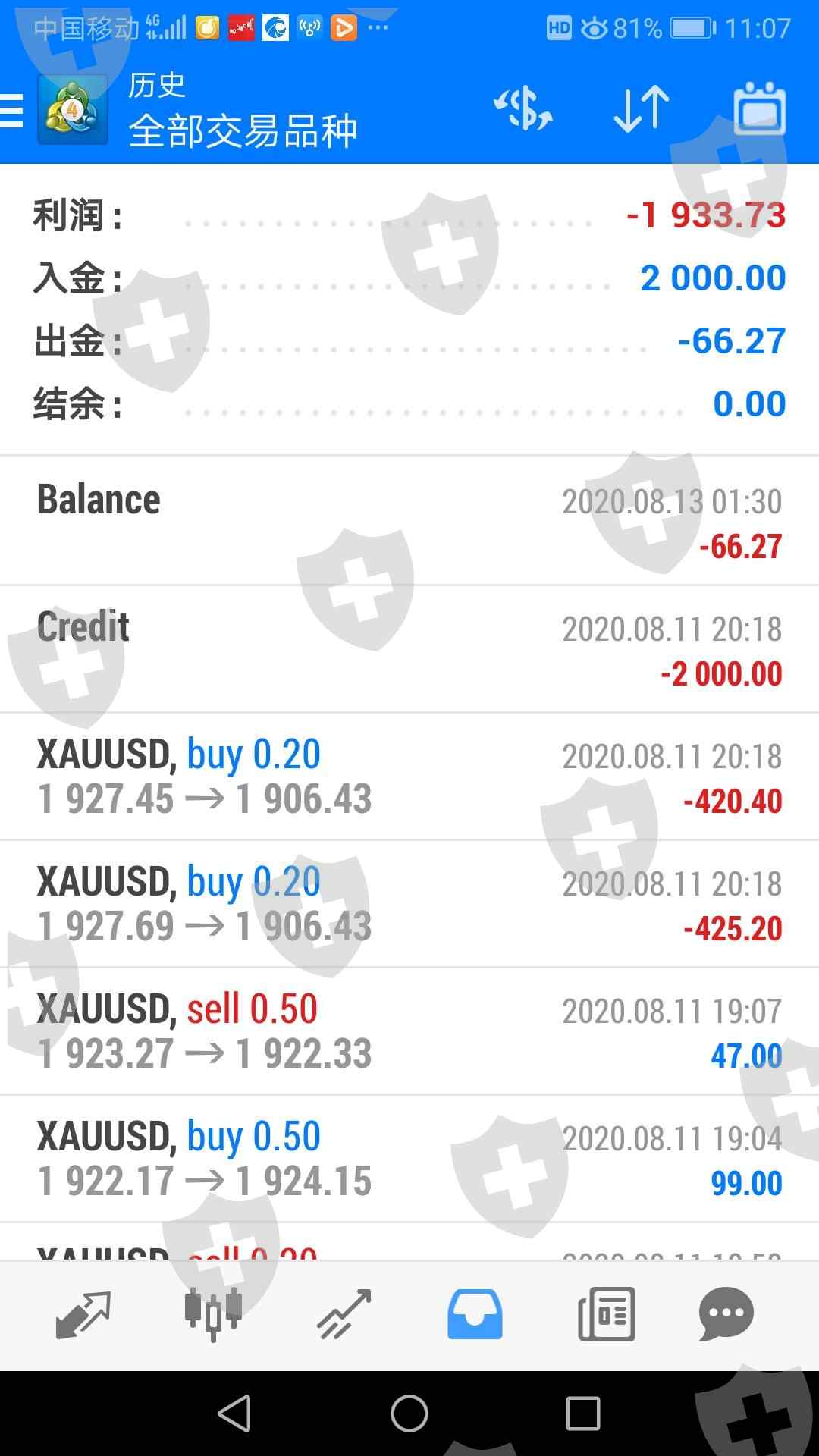Open the hamburger drawer menu
This screenshot has height=1456, width=819.
click(x=13, y=111)
